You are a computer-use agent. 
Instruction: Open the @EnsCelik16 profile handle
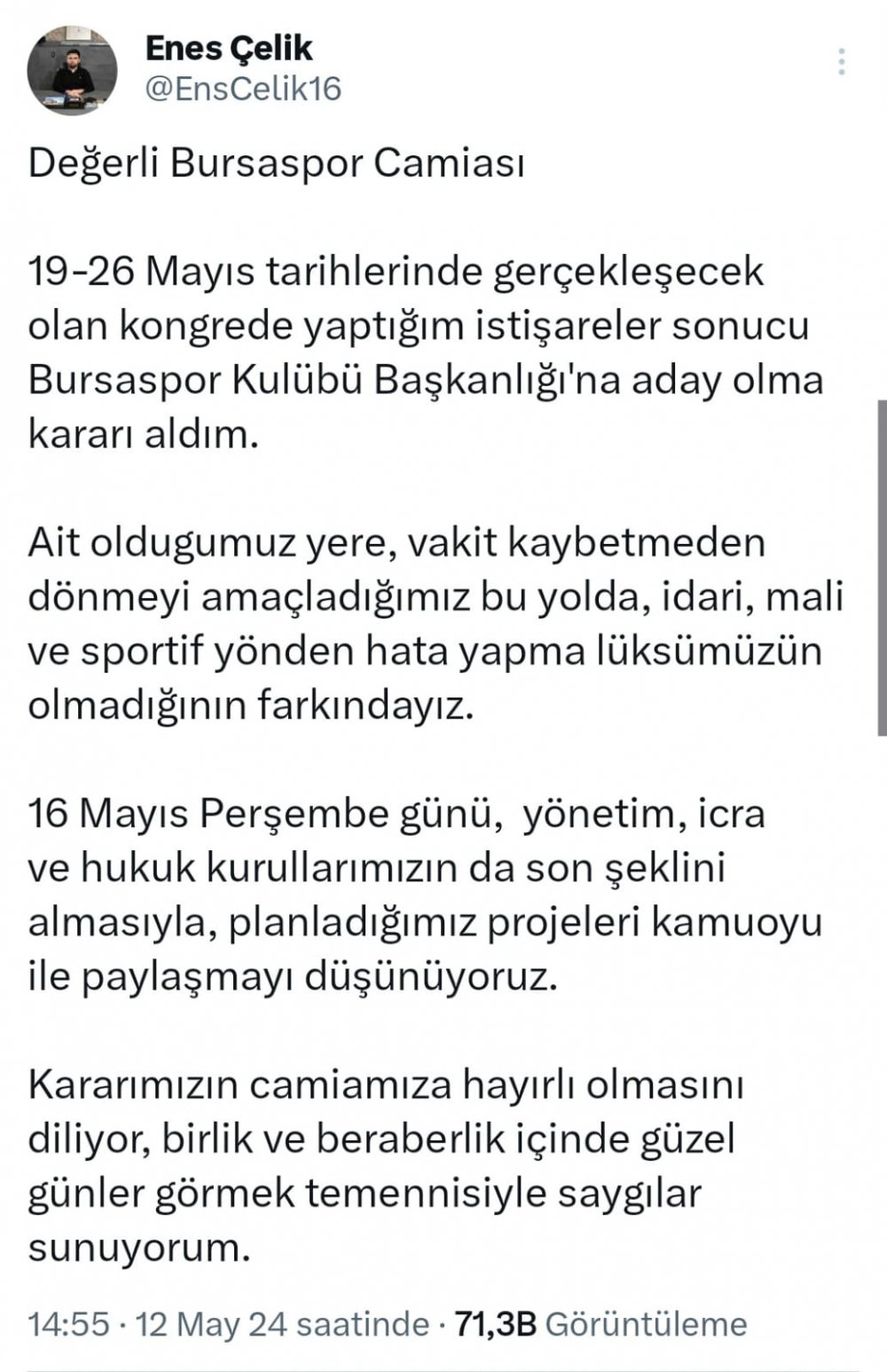coord(243,89)
